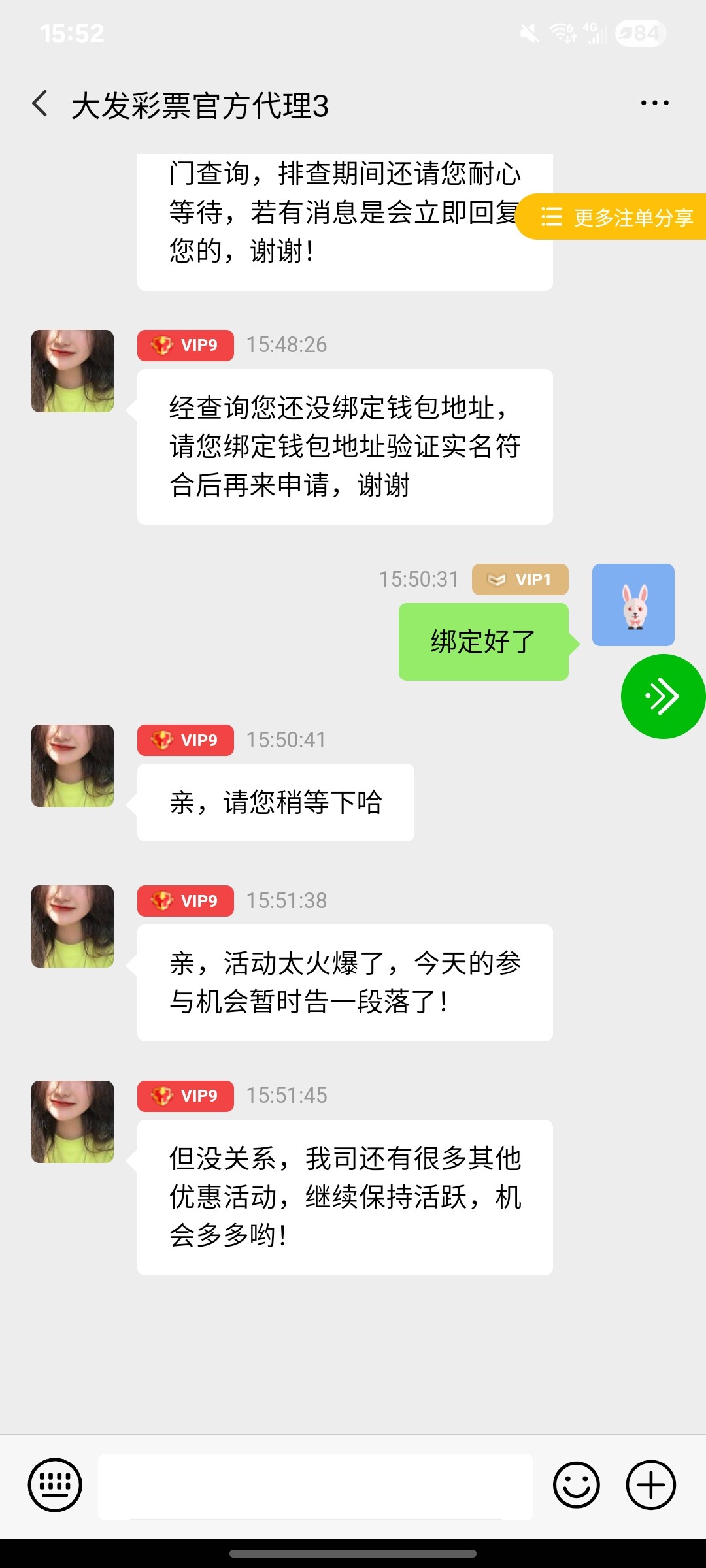Focus the message input field
This screenshot has width=706, height=1568.
point(315,1486)
